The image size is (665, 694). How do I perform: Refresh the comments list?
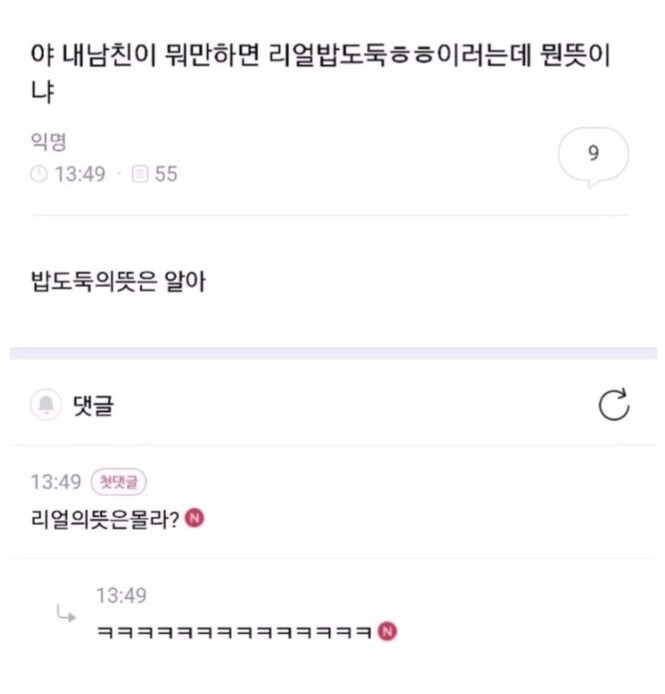tap(613, 405)
